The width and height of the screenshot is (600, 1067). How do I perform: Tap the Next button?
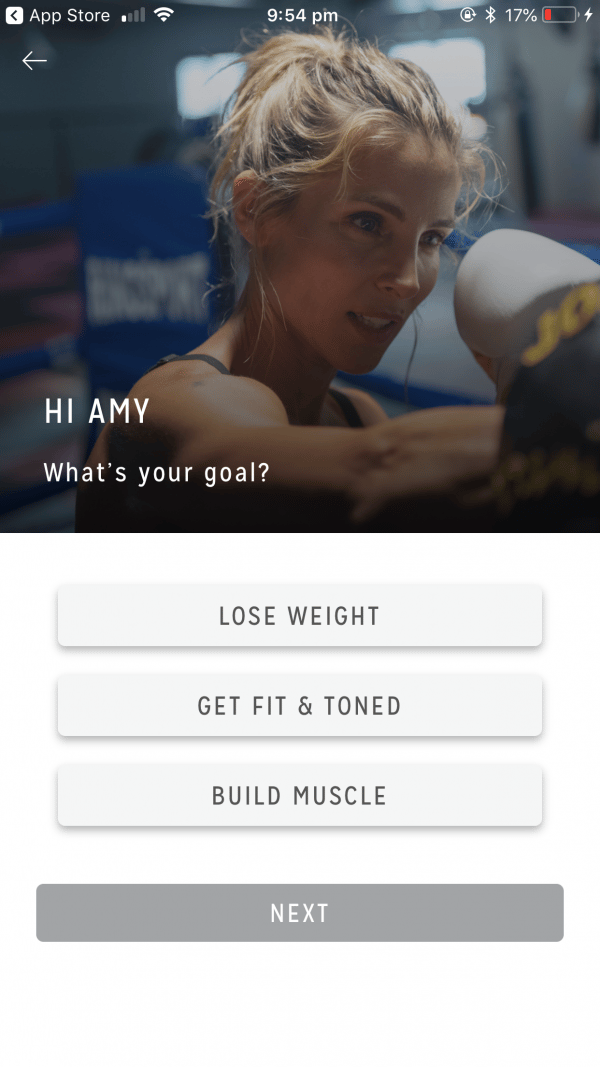pyautogui.click(x=299, y=913)
